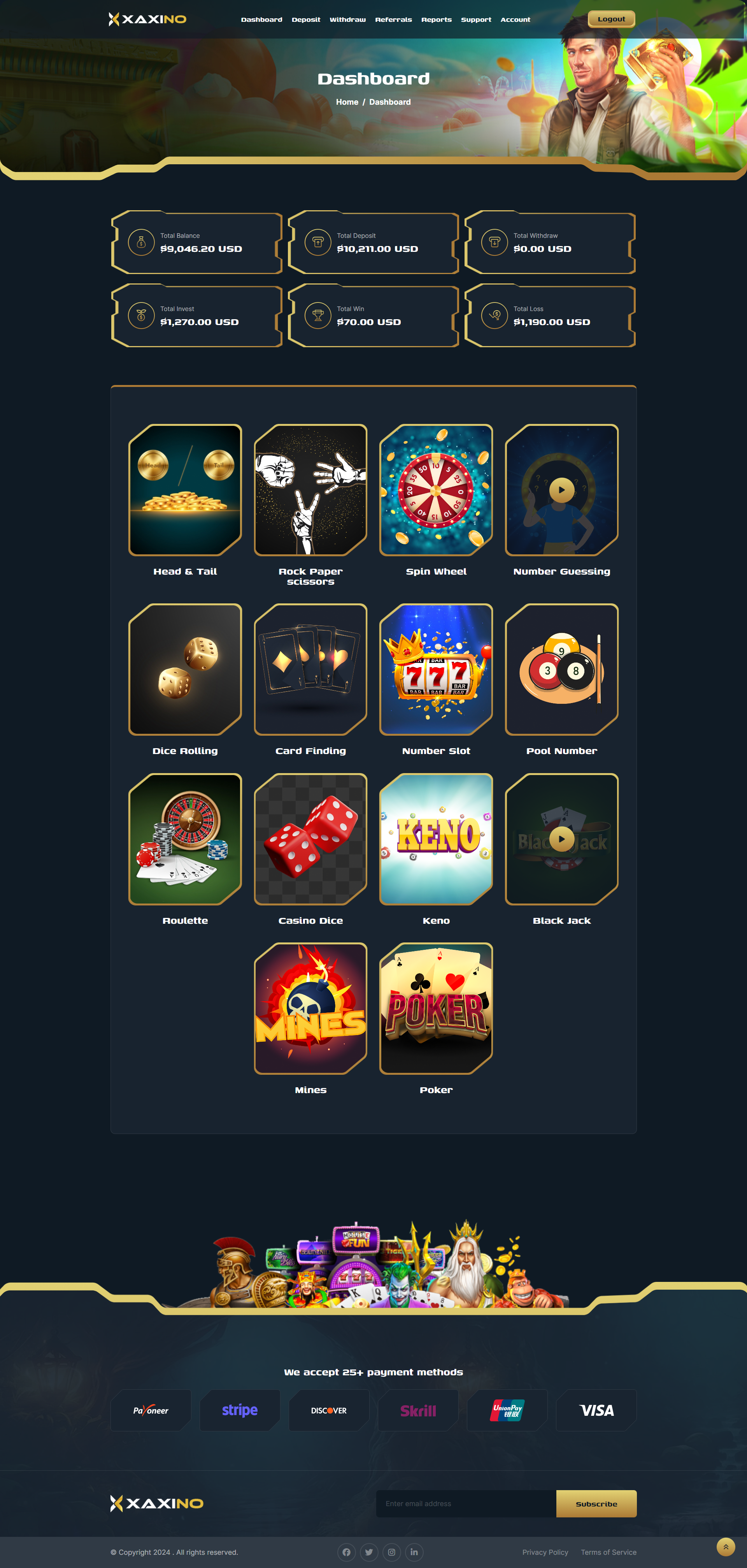The width and height of the screenshot is (747, 1568).
Task: Open the Deposit page from the navbar
Action: click(305, 19)
